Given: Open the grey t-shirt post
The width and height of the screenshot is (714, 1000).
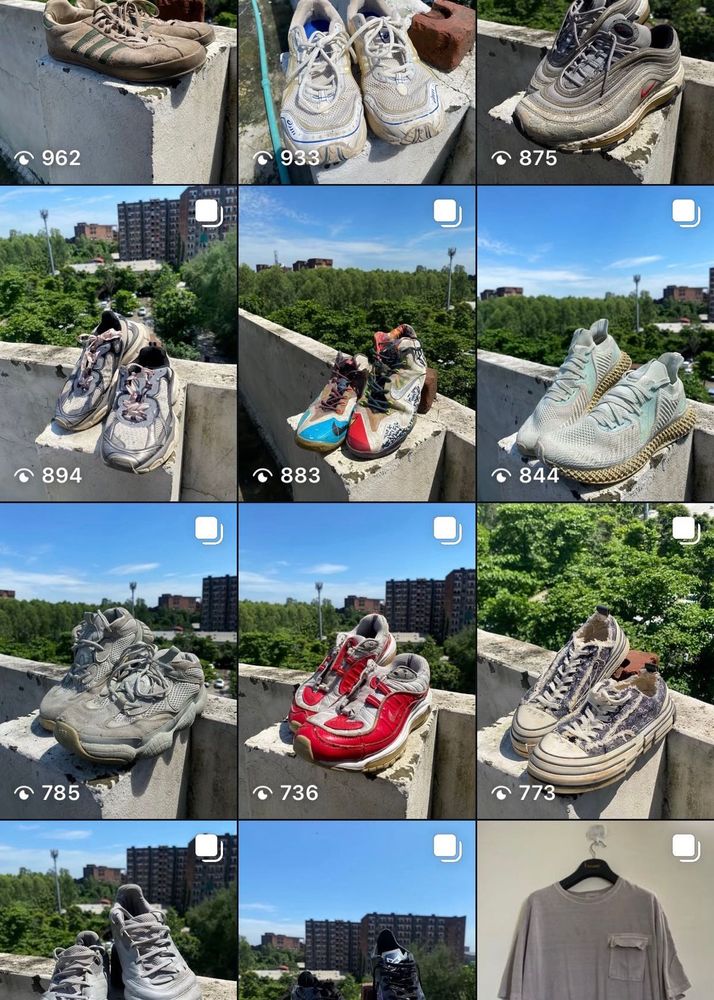Looking at the screenshot, I should tap(596, 912).
